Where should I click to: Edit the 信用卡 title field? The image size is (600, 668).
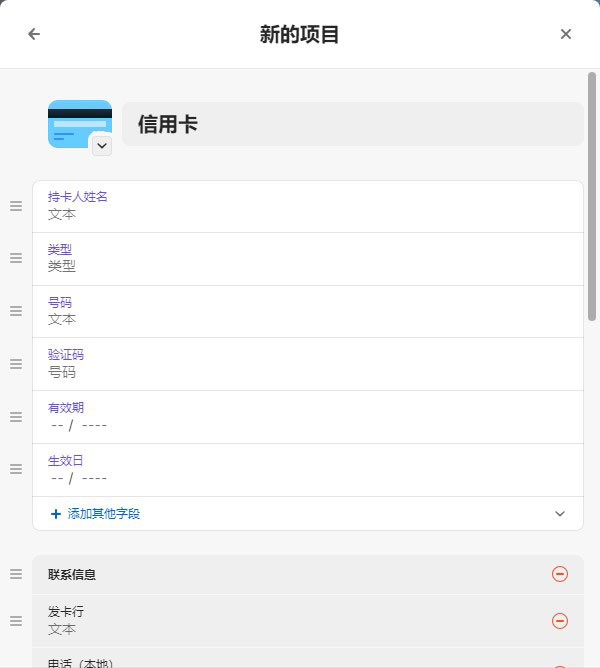[x=352, y=125]
